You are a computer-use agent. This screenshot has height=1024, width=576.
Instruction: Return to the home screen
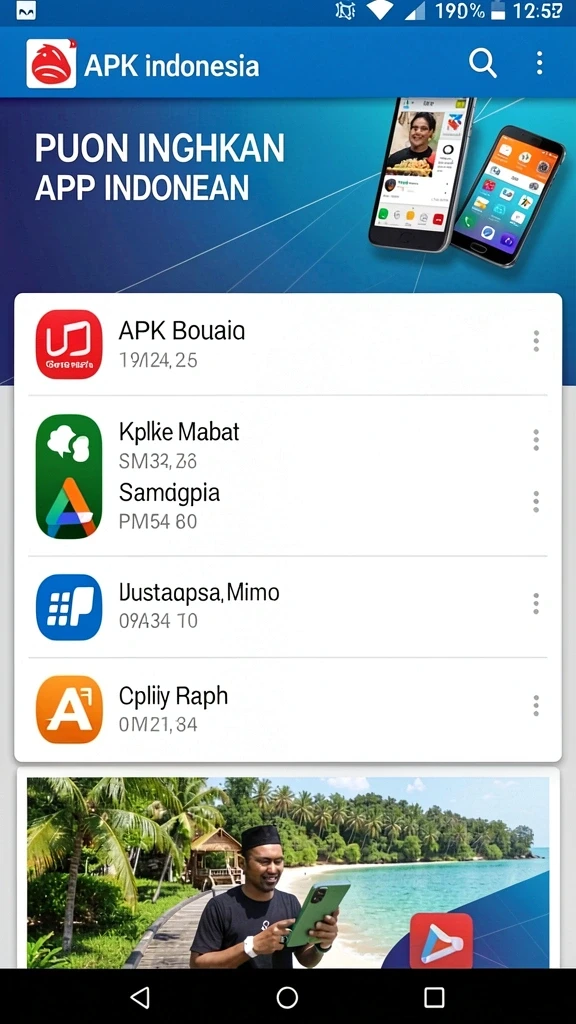click(287, 997)
